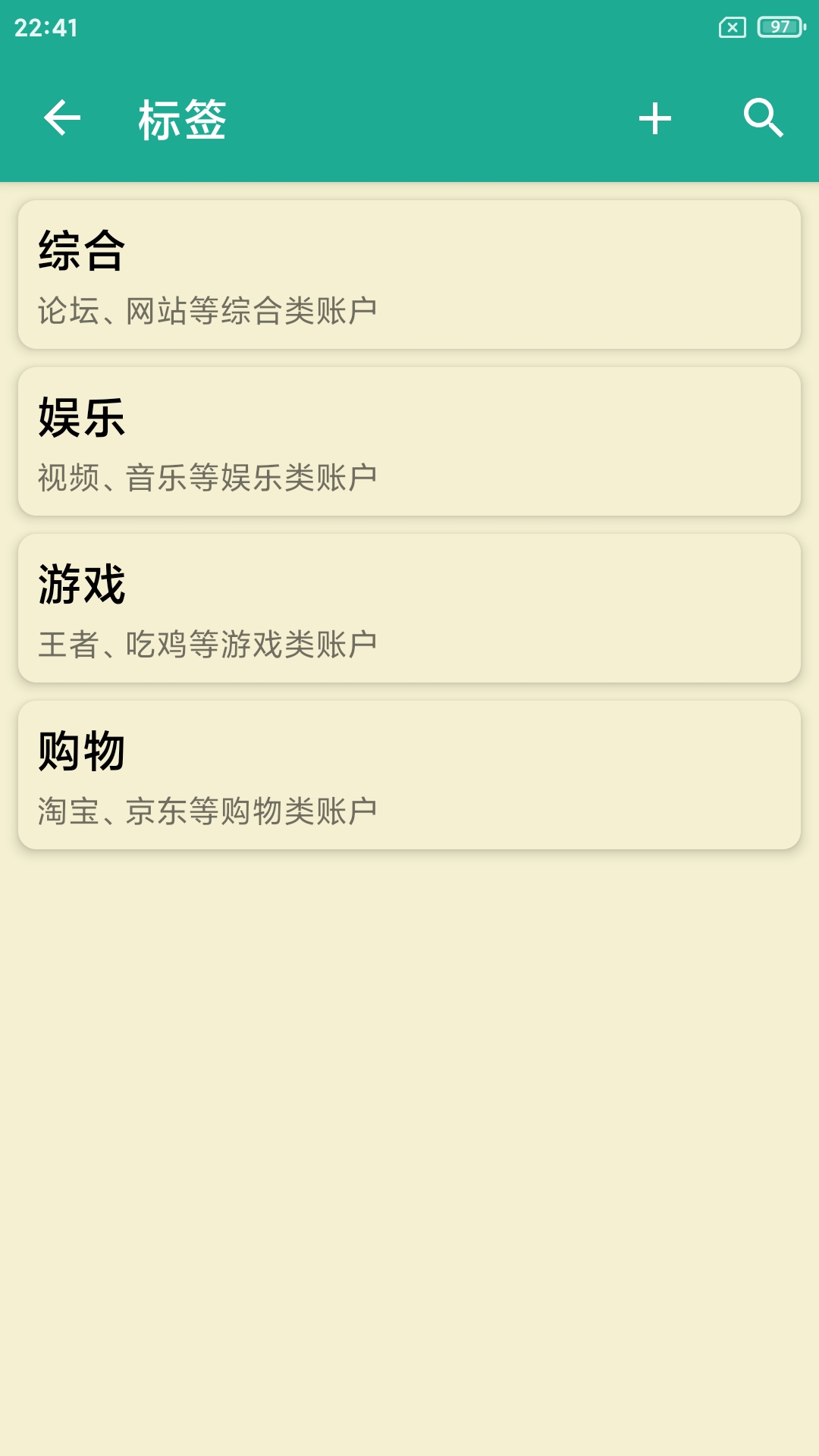Click the plus icon to add a new tag
The width and height of the screenshot is (819, 1456).
655,118
